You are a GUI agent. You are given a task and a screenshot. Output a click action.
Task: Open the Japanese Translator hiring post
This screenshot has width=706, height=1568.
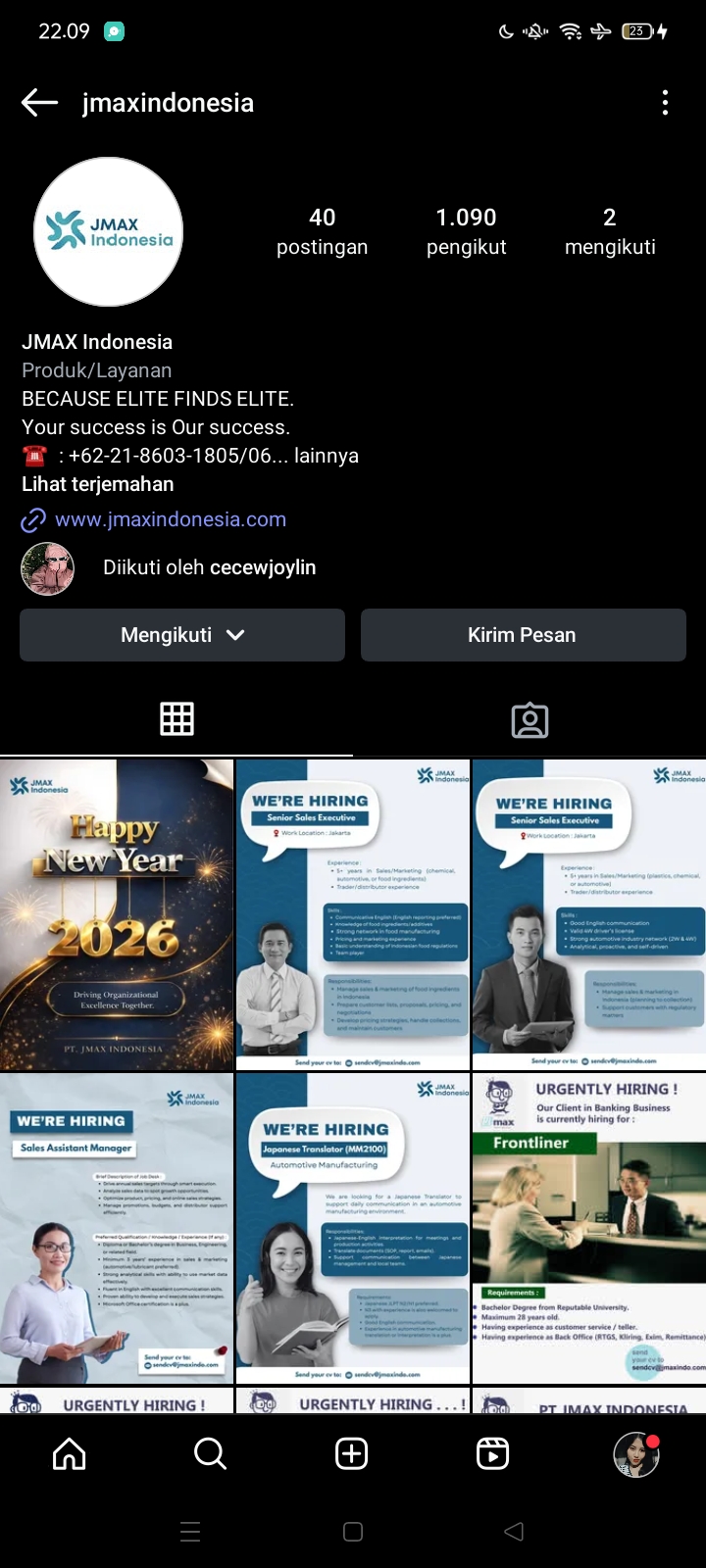tap(353, 1228)
